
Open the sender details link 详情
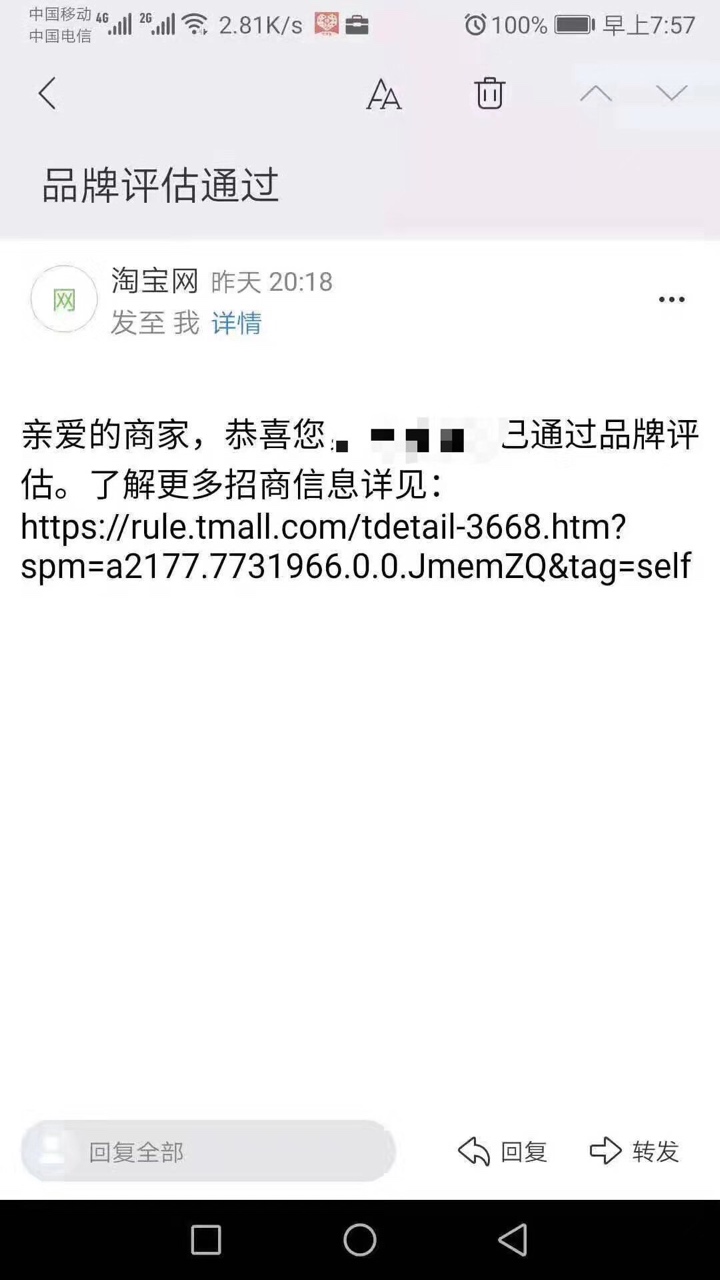236,323
